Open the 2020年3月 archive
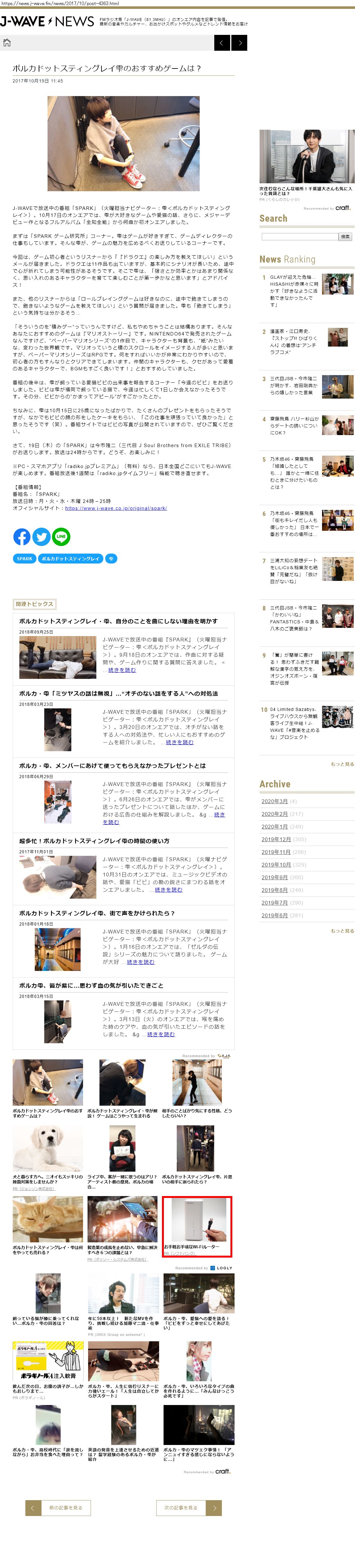Image resolution: width=355 pixels, height=1568 pixels. [274, 801]
